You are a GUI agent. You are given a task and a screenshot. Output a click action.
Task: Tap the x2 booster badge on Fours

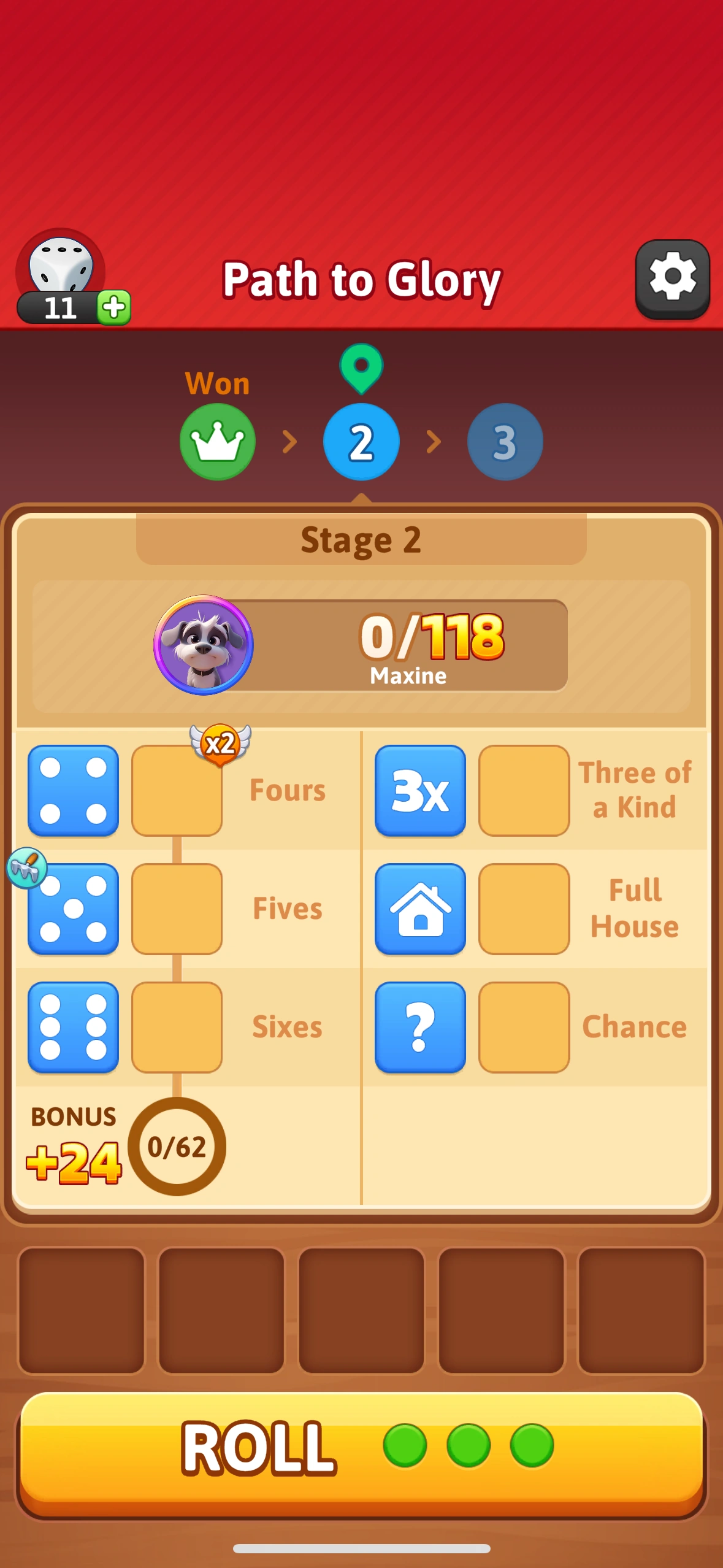click(x=220, y=744)
